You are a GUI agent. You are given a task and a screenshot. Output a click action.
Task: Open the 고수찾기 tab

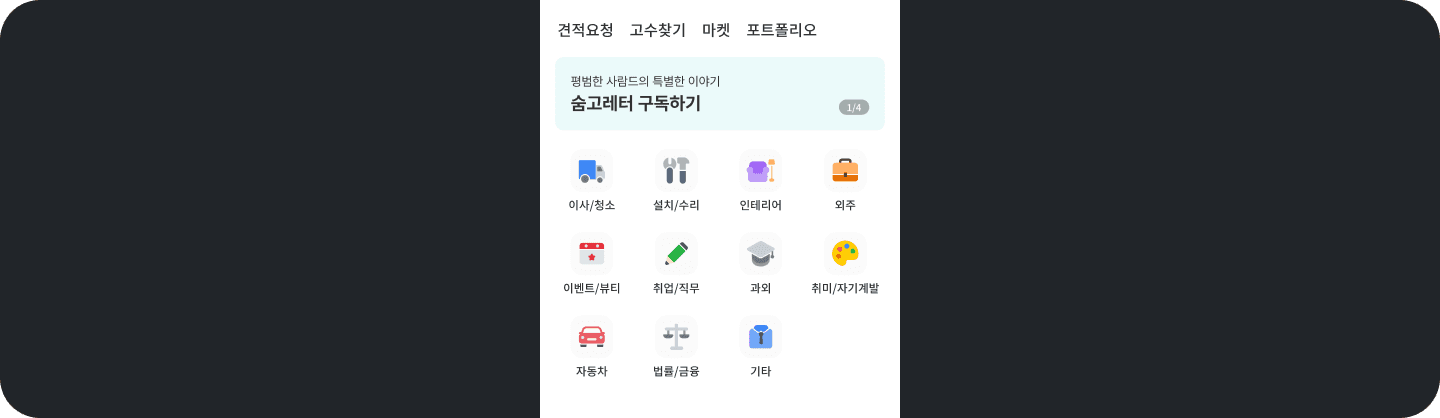click(x=657, y=30)
